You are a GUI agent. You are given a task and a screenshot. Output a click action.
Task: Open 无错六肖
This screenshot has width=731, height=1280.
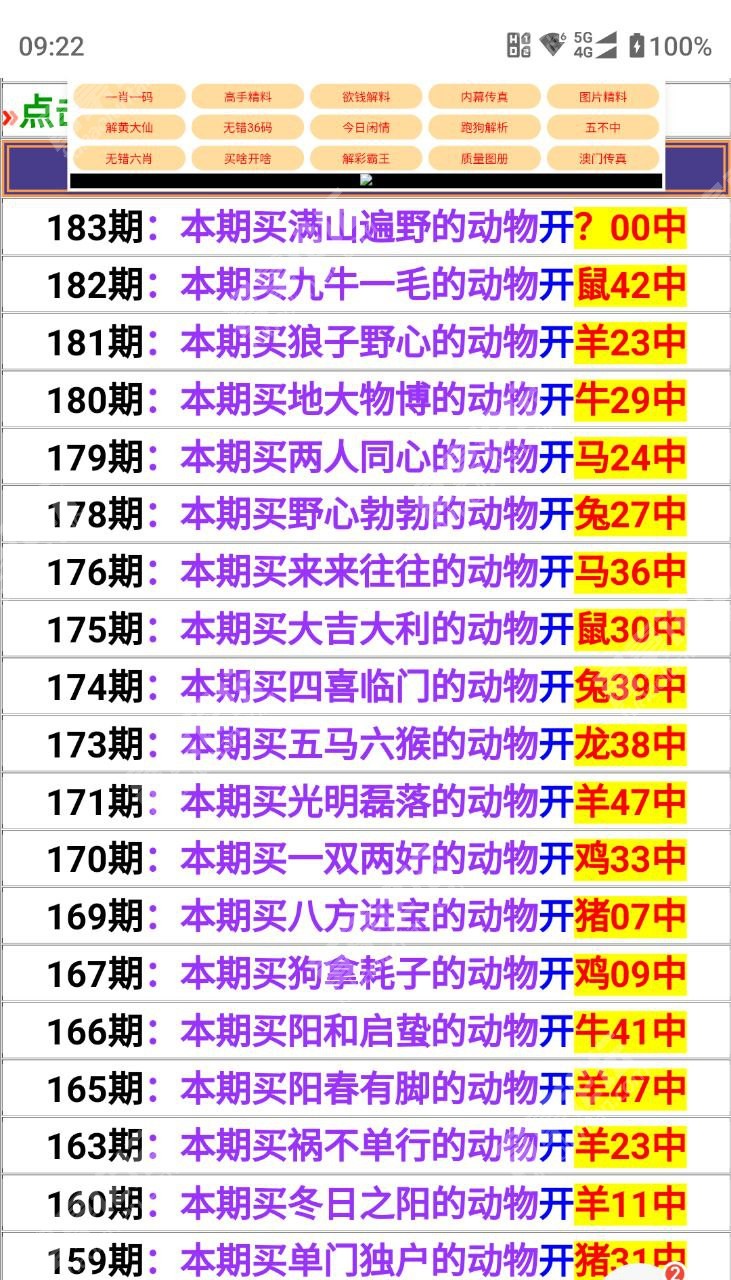[x=129, y=158]
